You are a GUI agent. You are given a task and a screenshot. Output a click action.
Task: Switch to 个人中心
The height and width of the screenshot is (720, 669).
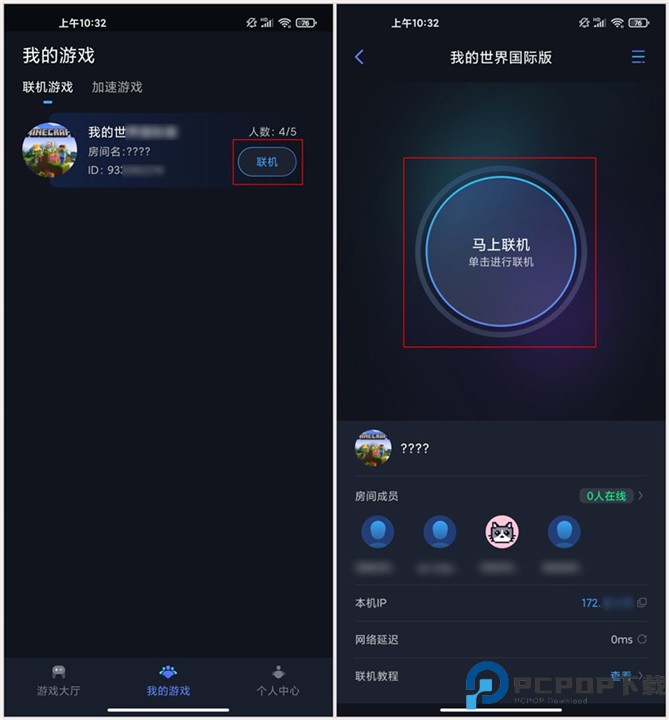pyautogui.click(x=277, y=680)
